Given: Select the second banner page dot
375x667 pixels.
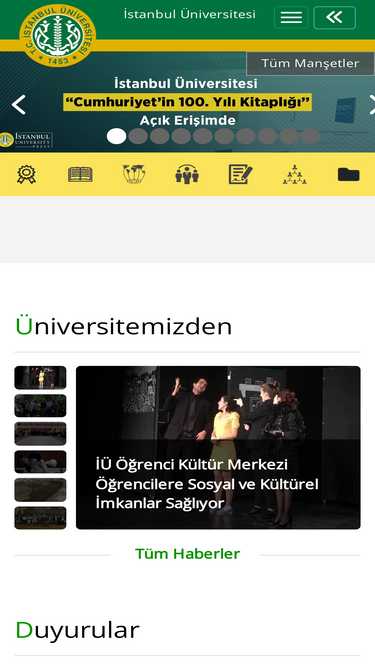Looking at the screenshot, I should click(138, 136).
